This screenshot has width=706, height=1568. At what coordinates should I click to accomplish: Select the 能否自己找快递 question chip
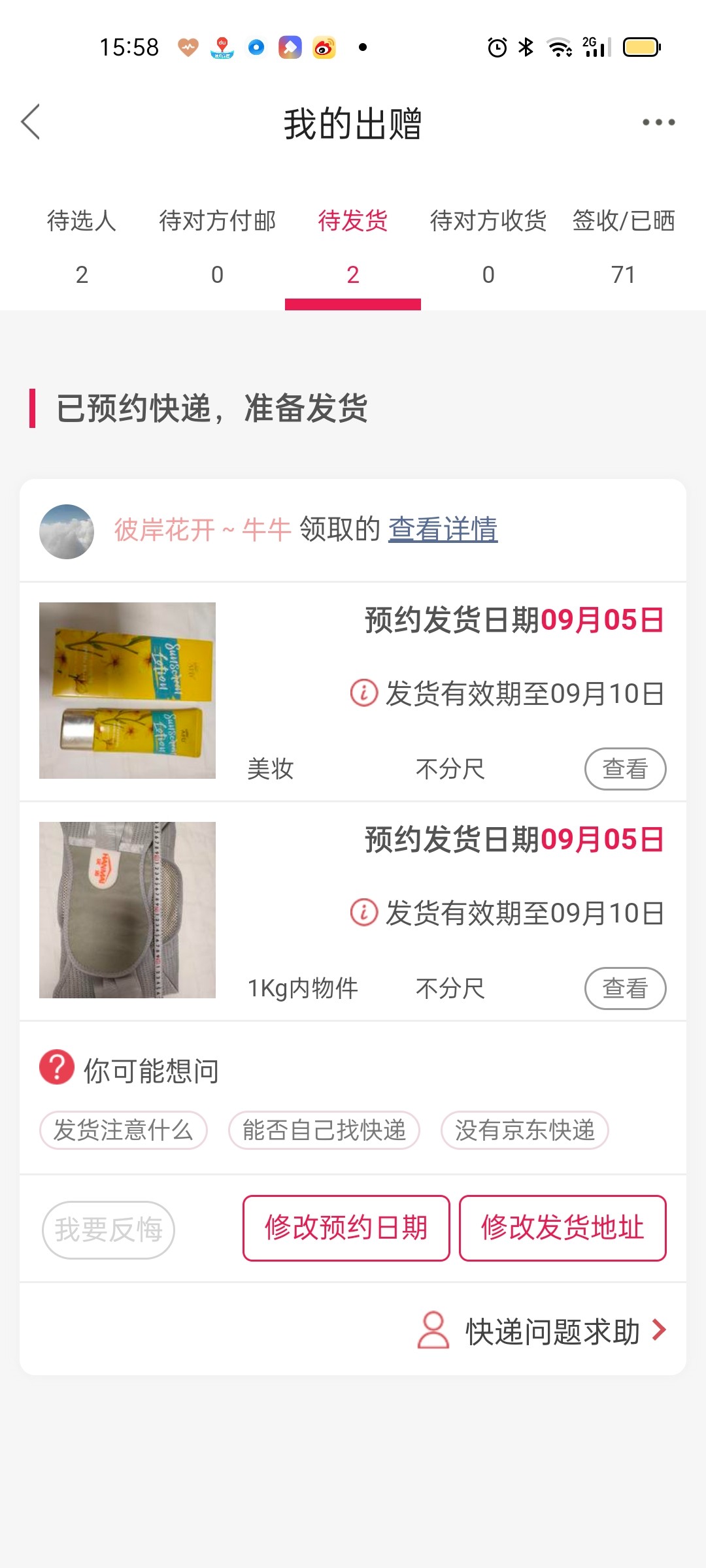click(324, 1130)
